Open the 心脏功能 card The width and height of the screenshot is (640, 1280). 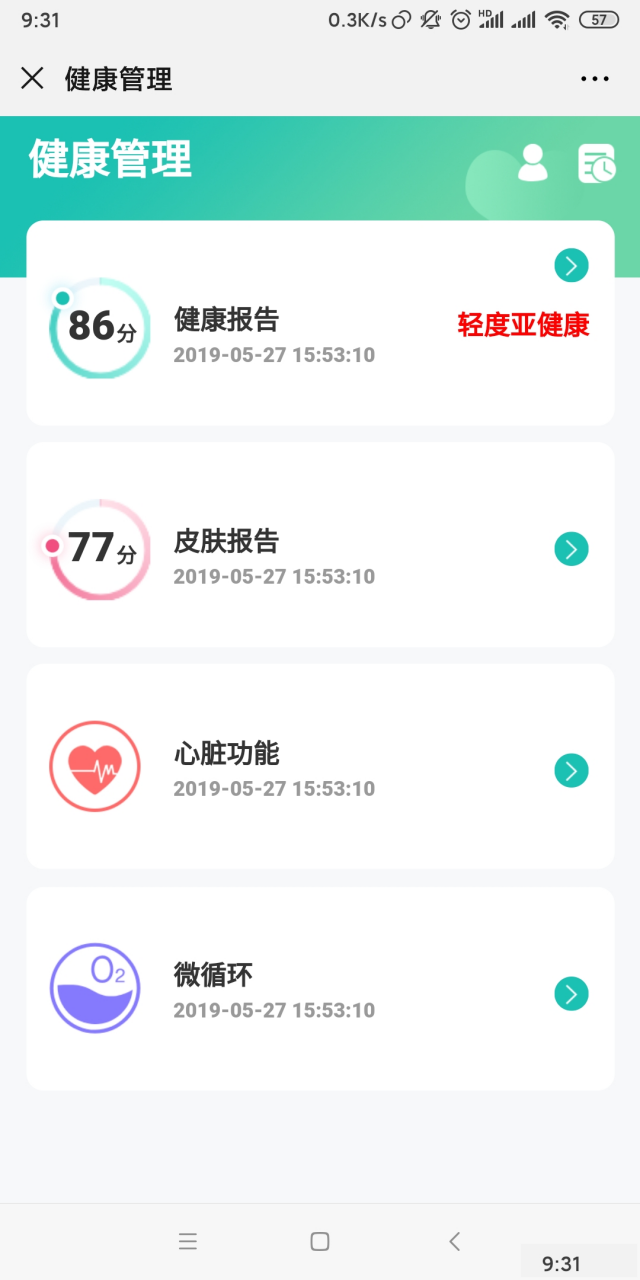(x=320, y=767)
